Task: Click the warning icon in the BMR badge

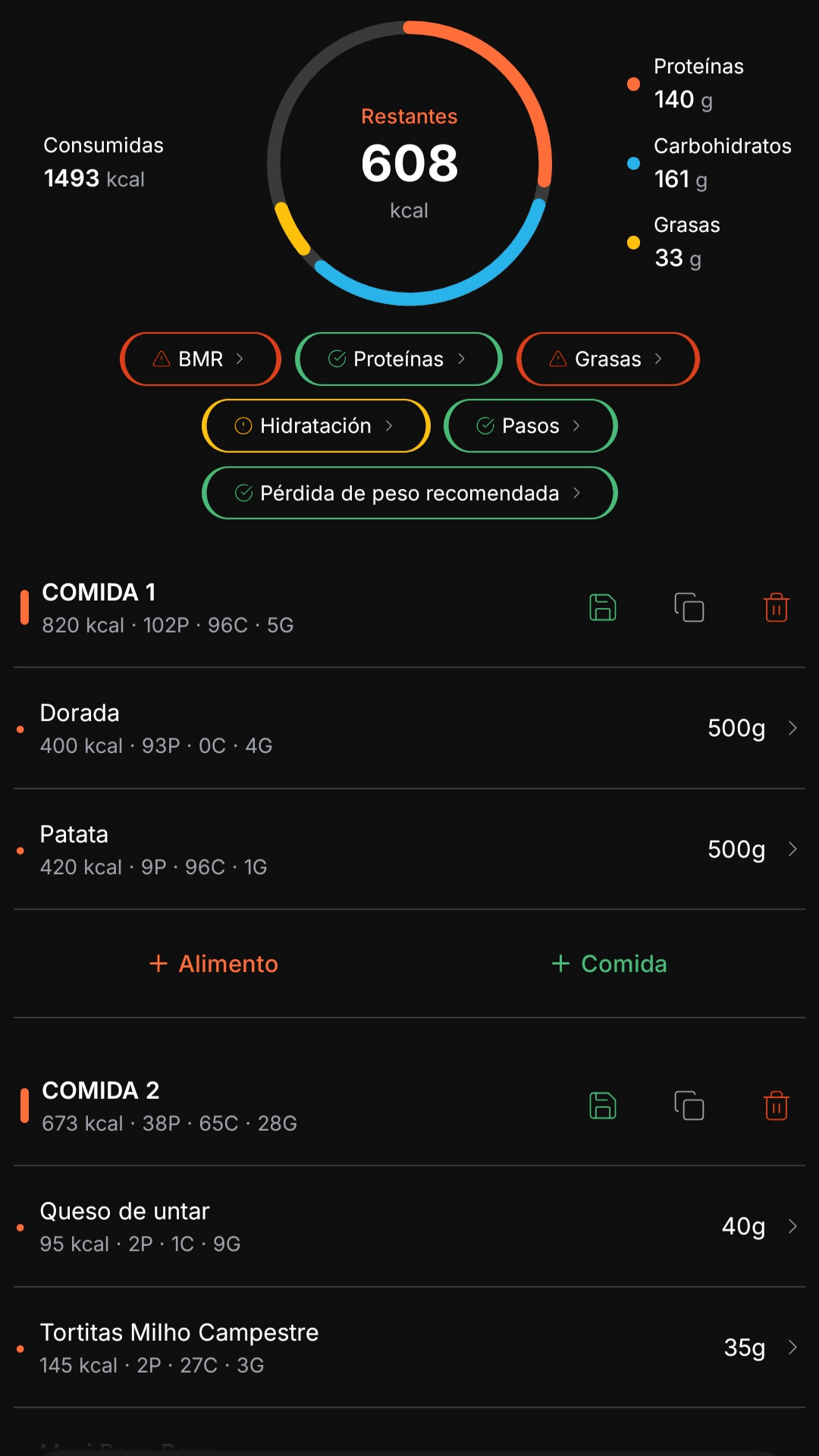Action: 161,359
